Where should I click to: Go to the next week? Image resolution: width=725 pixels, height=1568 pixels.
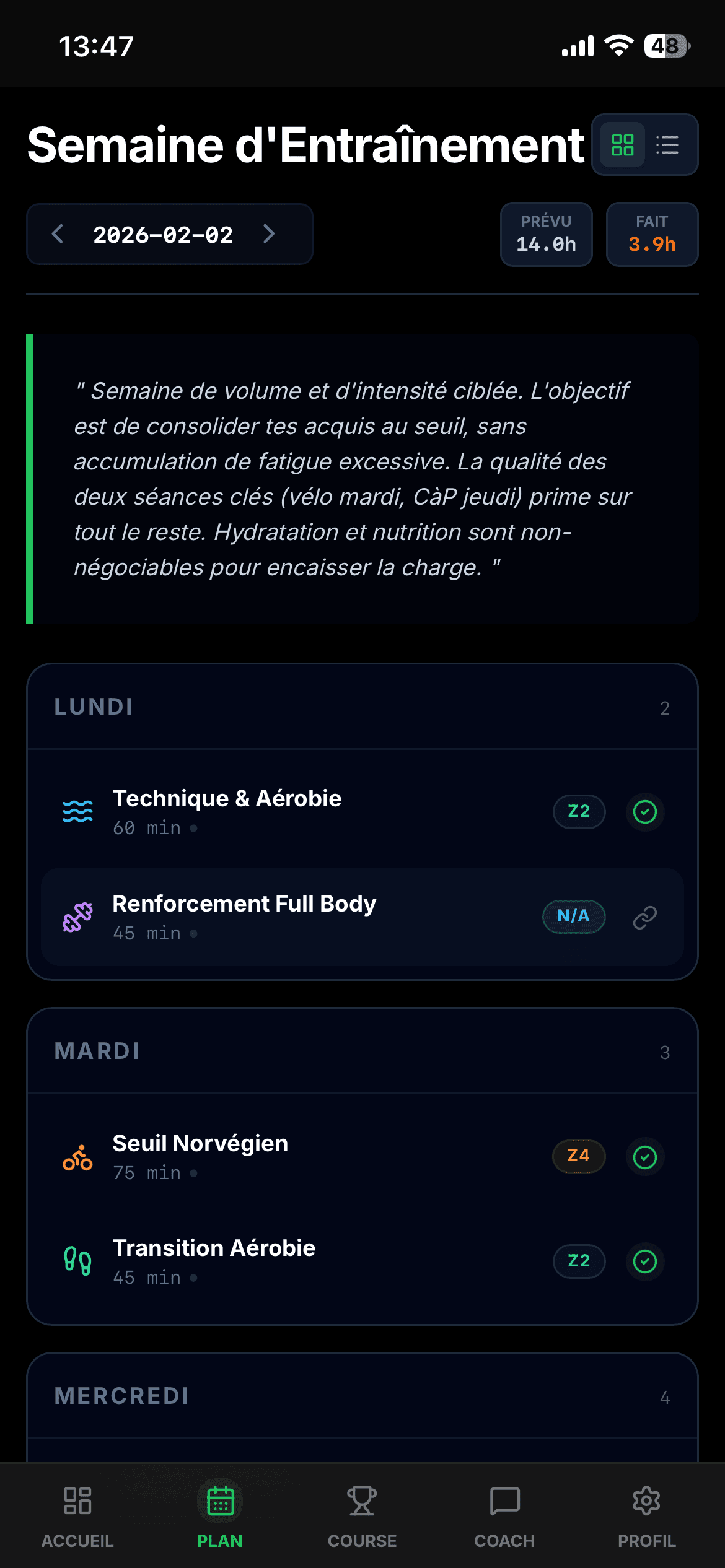tap(268, 234)
